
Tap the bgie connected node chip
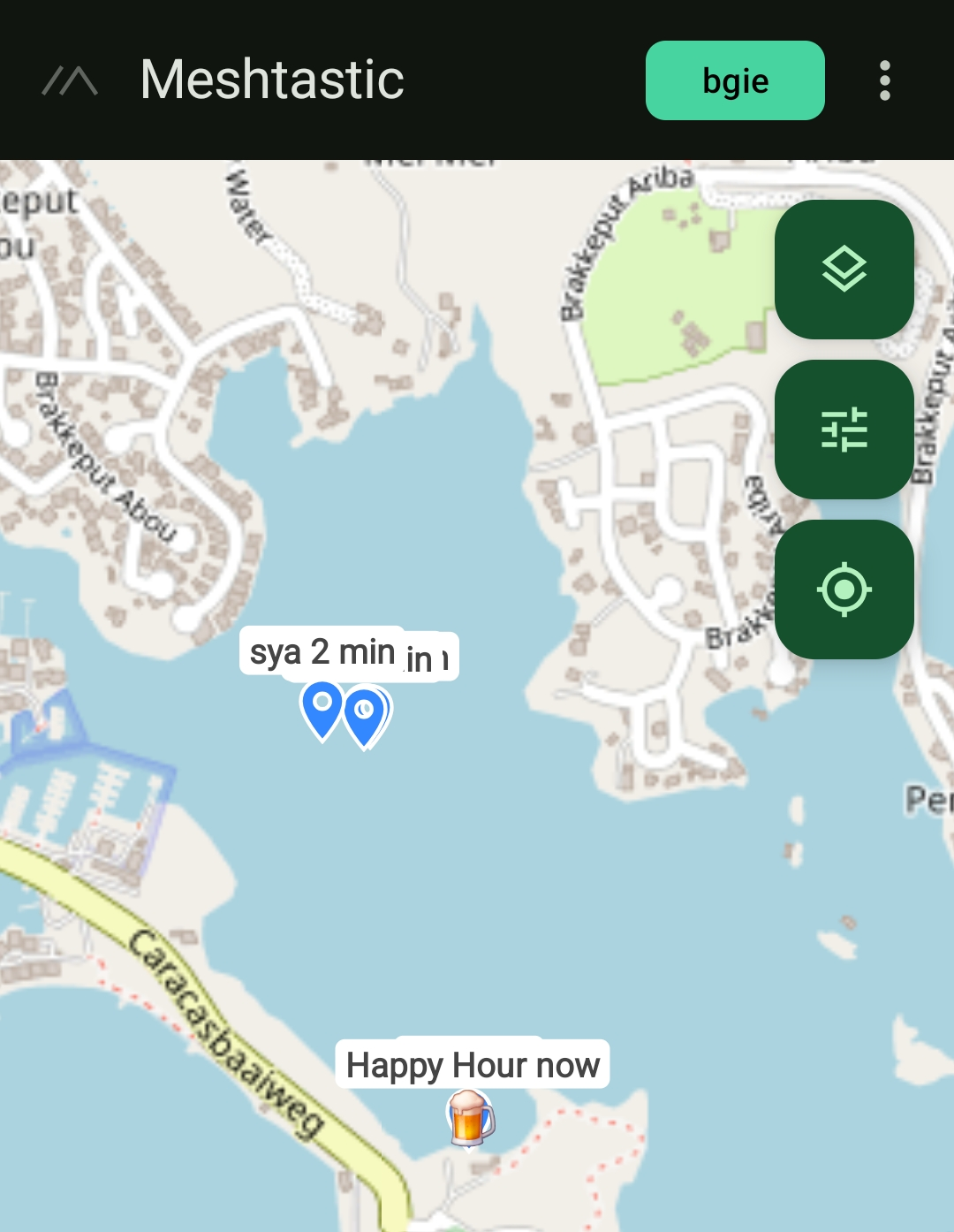point(735,80)
